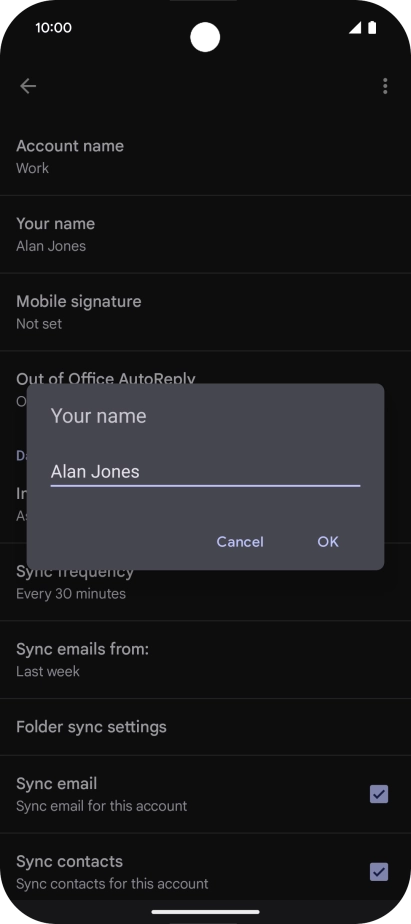Tap the Your name text field
Image resolution: width=411 pixels, height=924 pixels.
pyautogui.click(x=205, y=472)
